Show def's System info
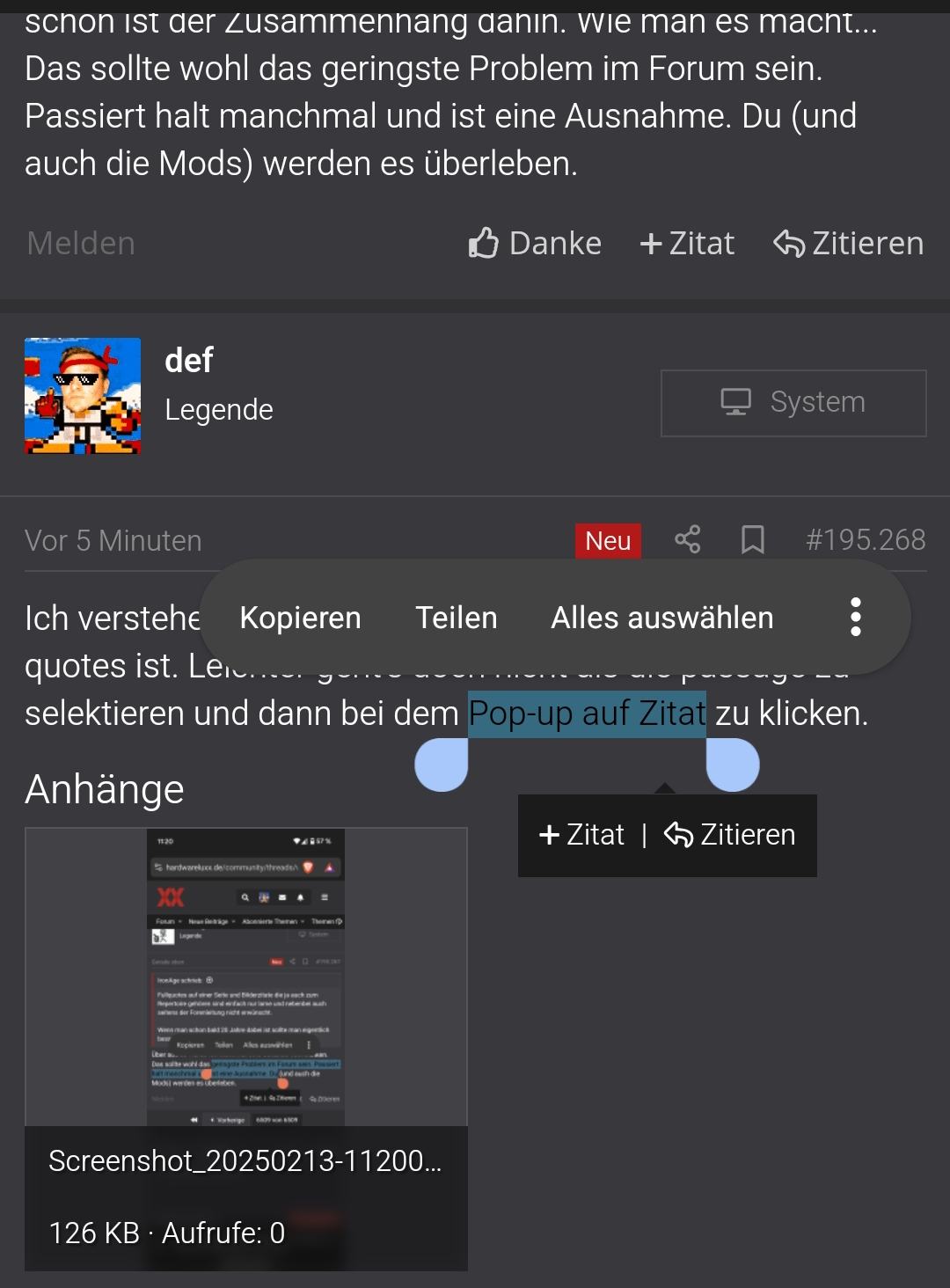The image size is (950, 1288). click(793, 403)
